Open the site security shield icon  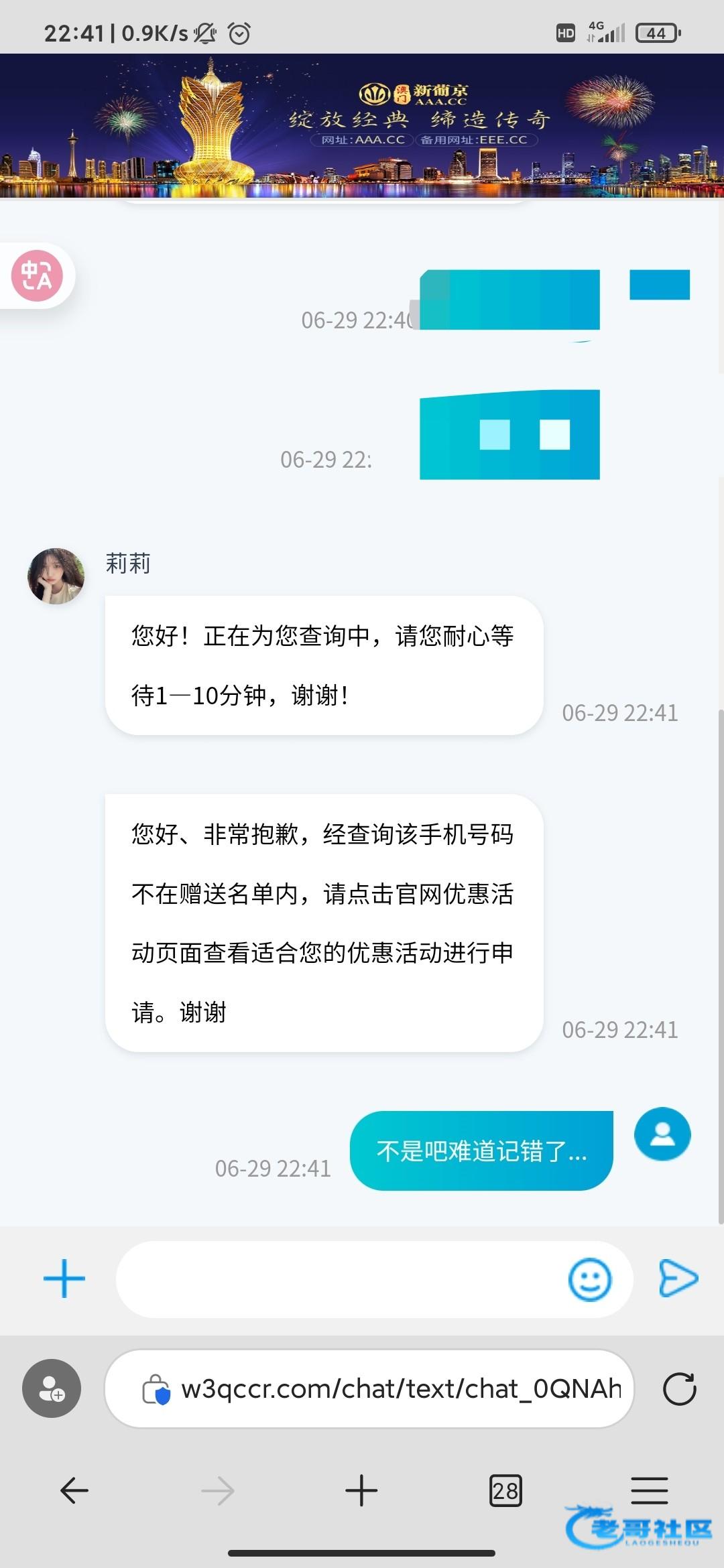click(156, 1390)
